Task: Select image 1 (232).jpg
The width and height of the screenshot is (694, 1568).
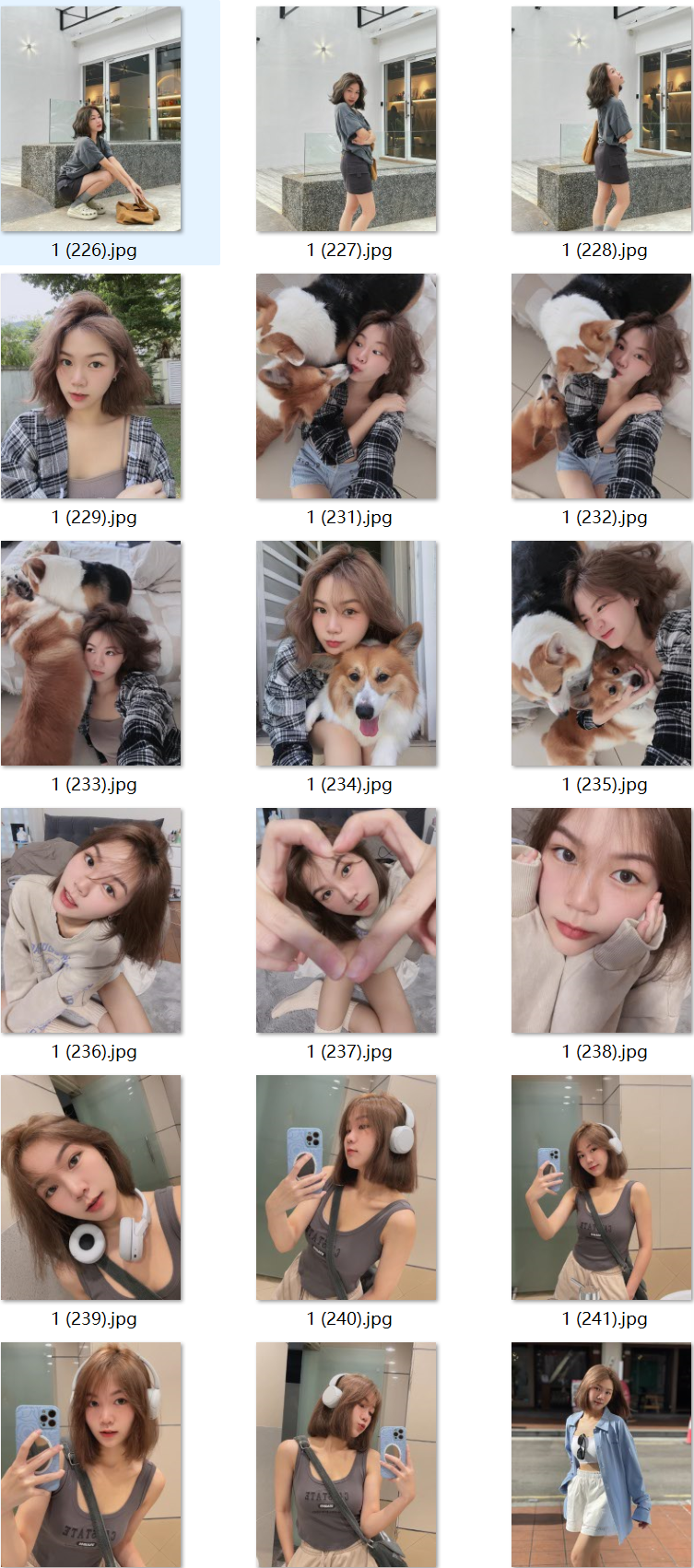Action: tap(601, 387)
